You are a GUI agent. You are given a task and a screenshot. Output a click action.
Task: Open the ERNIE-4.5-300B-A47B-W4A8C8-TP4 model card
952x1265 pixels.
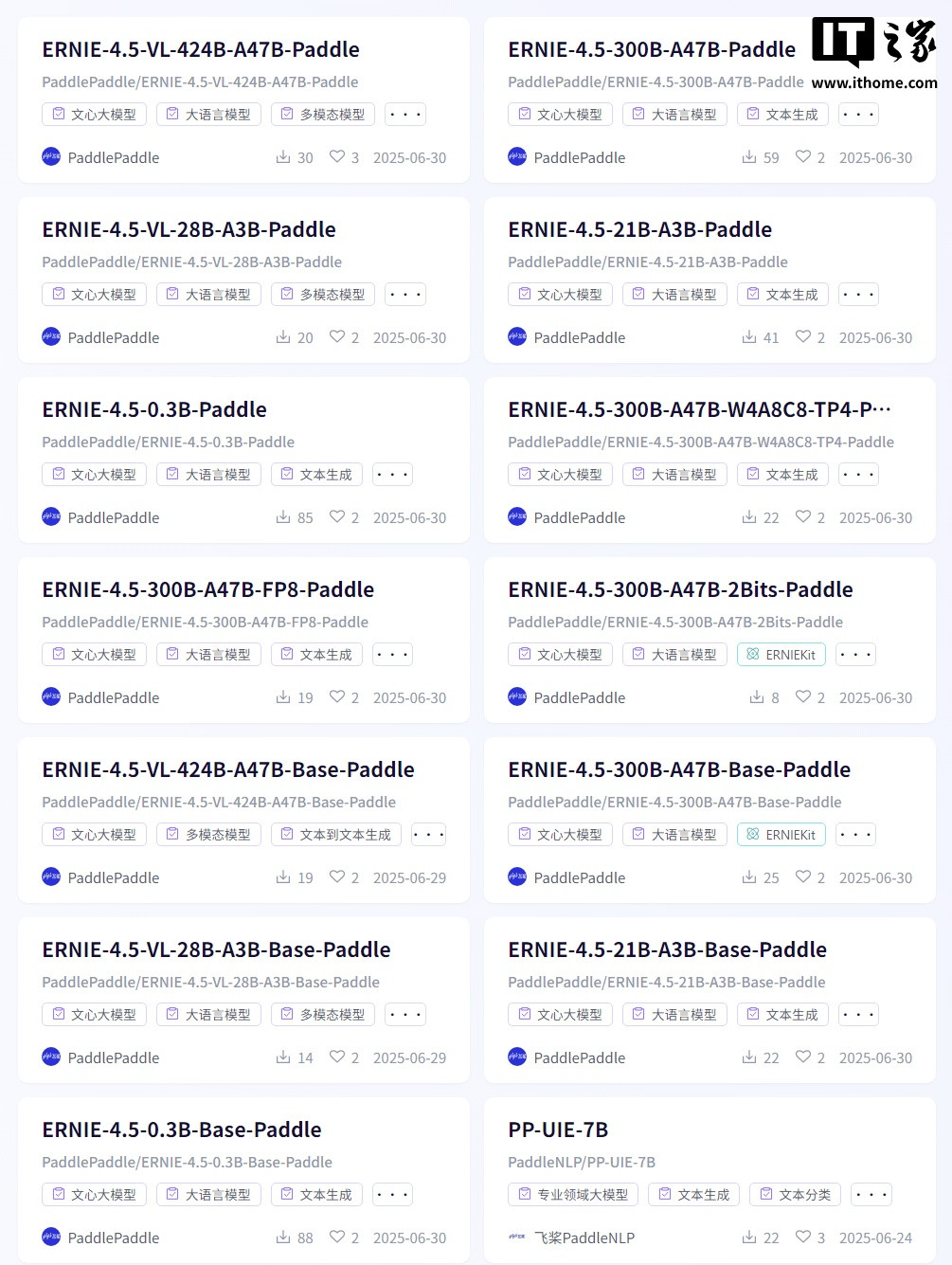point(698,409)
